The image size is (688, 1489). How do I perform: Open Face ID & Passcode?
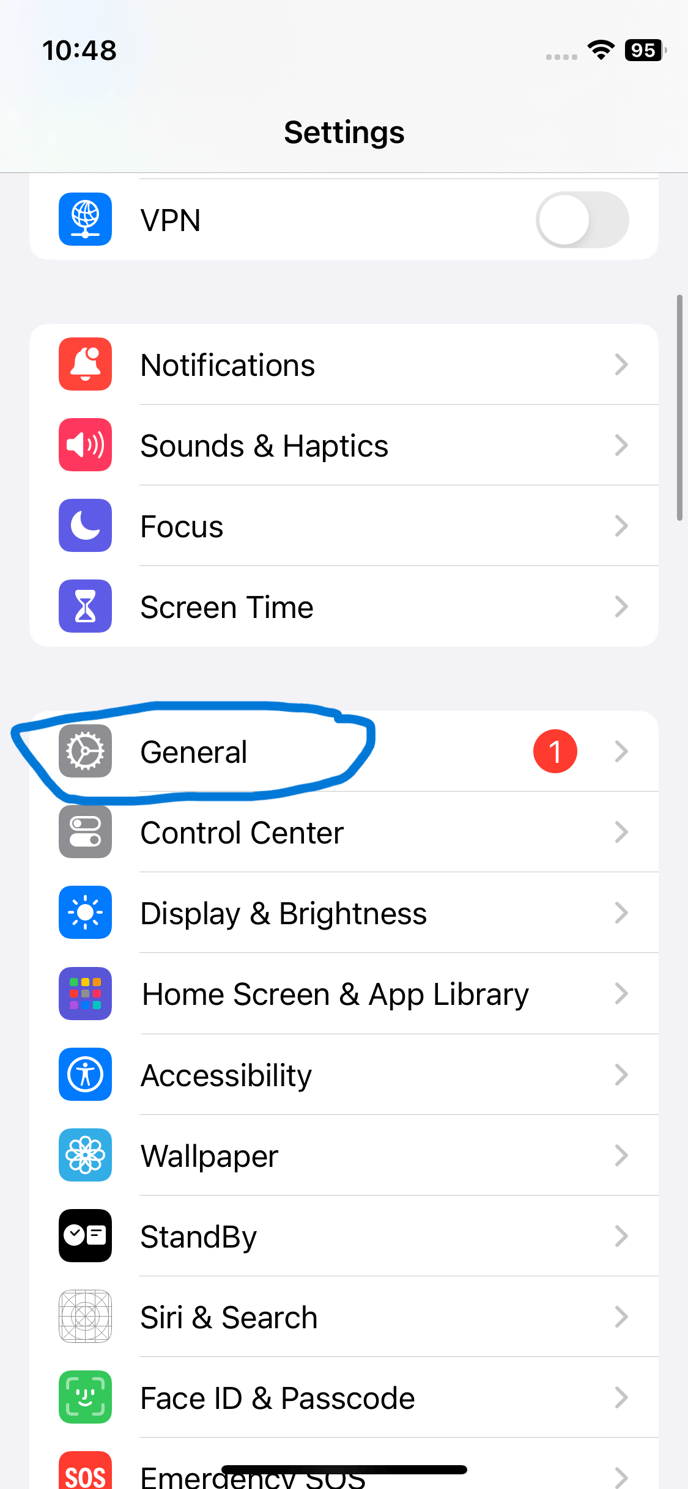343,1398
